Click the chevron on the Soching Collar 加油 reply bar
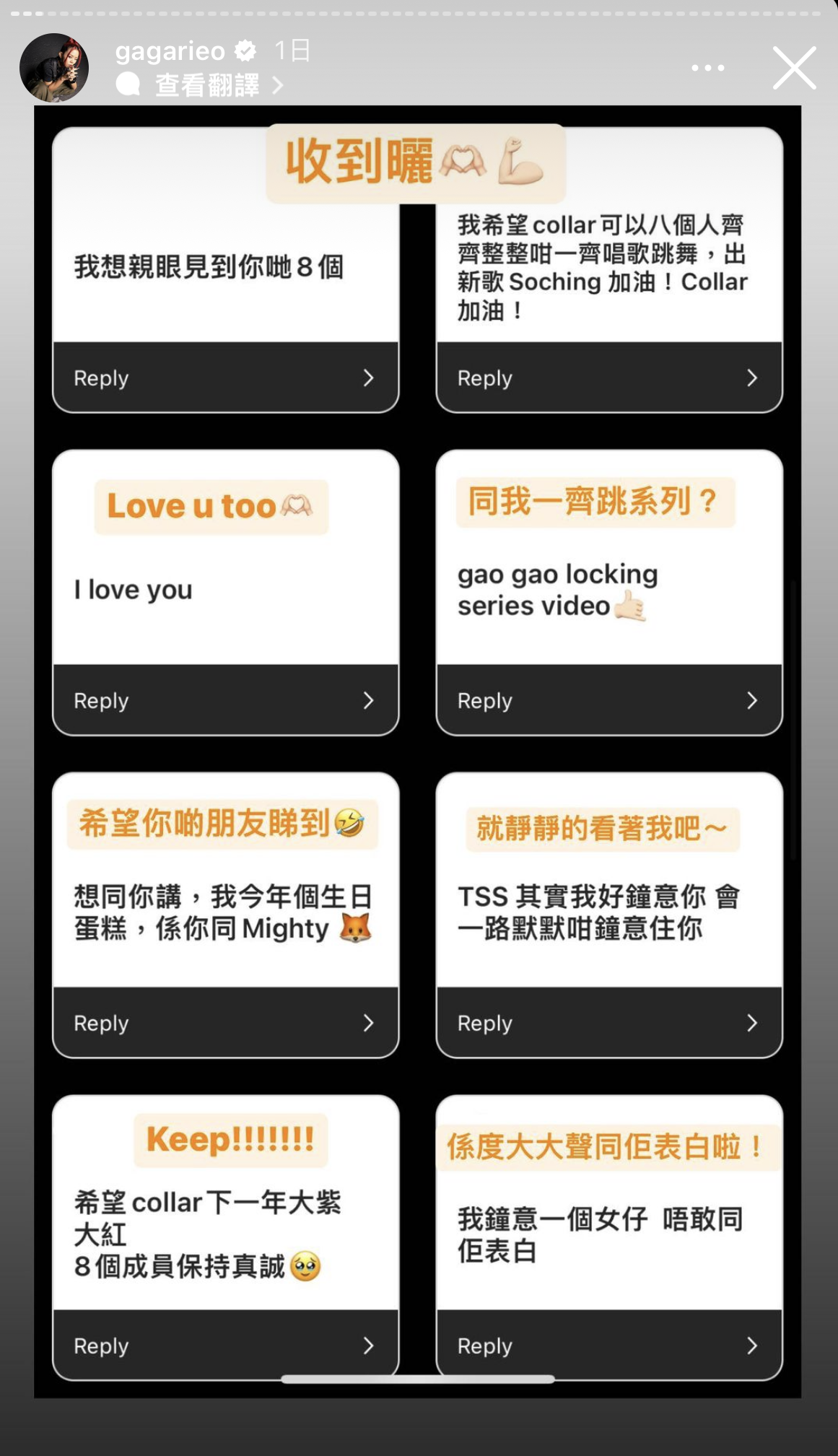The width and height of the screenshot is (838, 1456). click(x=752, y=378)
